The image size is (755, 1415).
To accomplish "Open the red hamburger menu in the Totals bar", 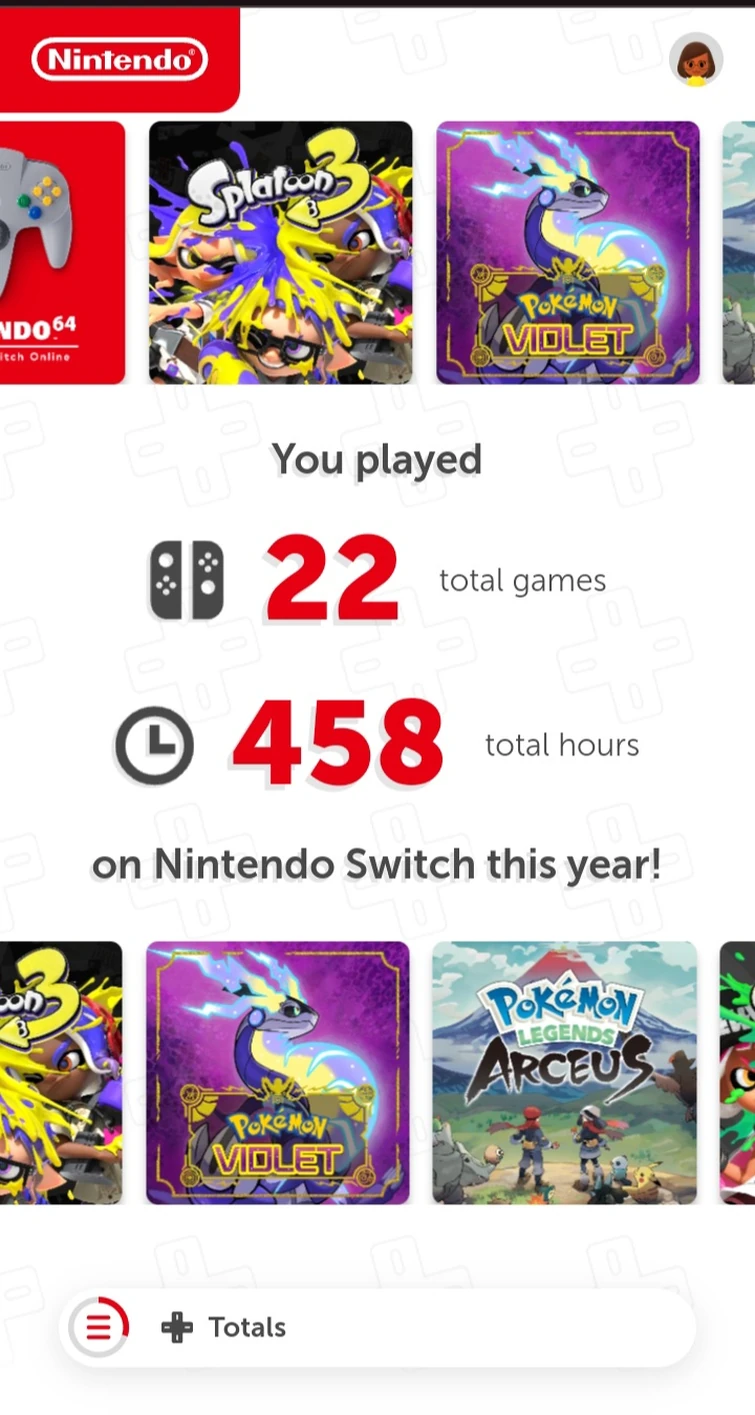I will (100, 1326).
